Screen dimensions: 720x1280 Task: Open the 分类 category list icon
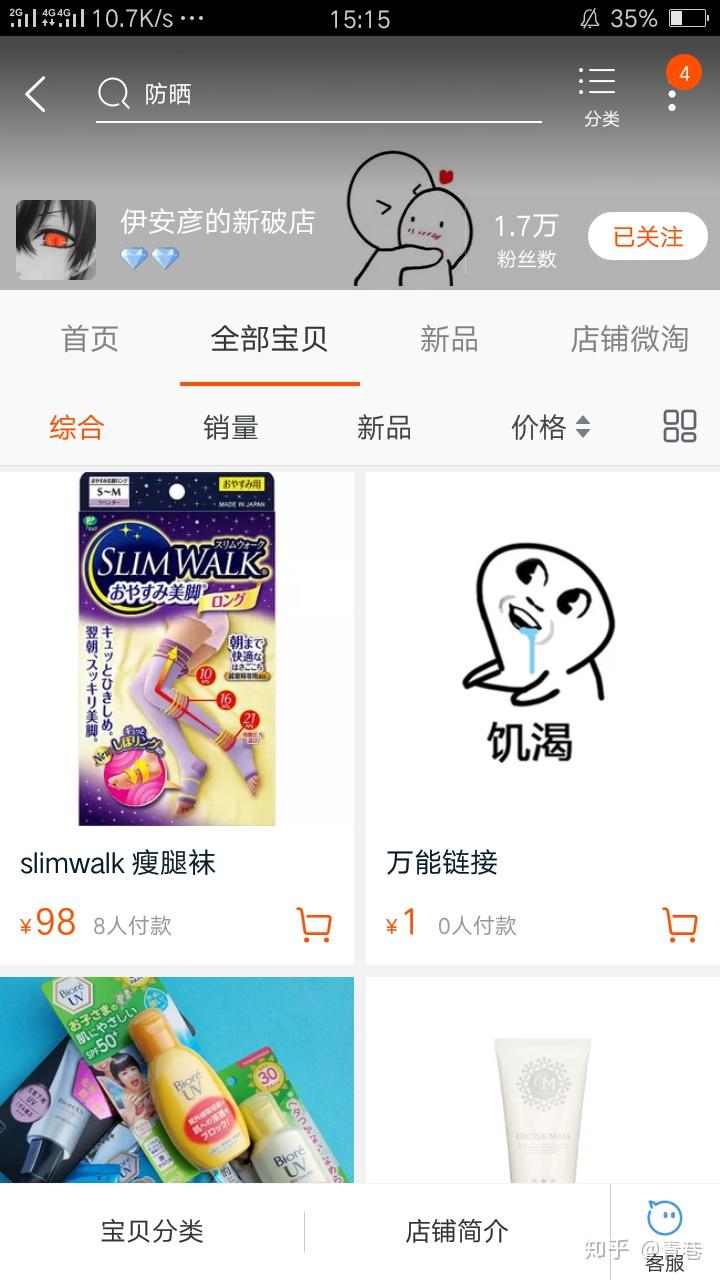600,96
